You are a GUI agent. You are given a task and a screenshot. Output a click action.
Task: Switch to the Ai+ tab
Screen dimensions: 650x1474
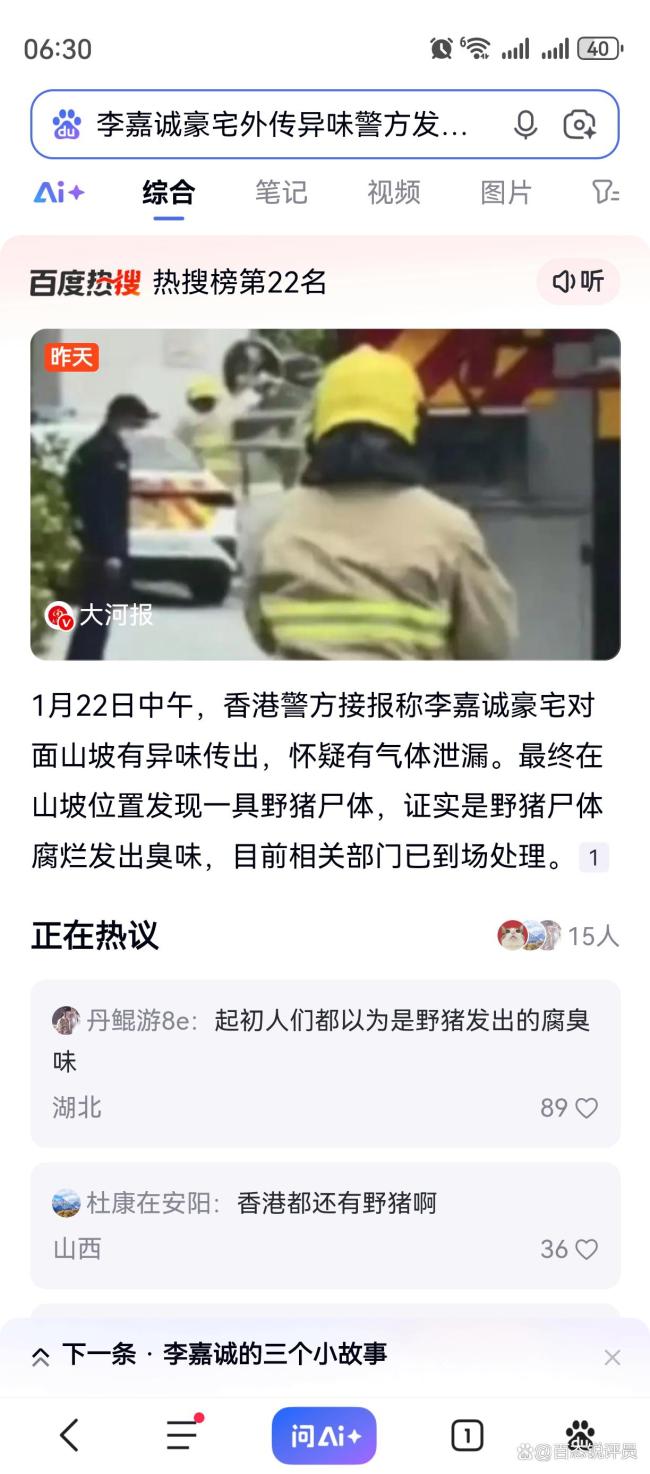pos(59,192)
